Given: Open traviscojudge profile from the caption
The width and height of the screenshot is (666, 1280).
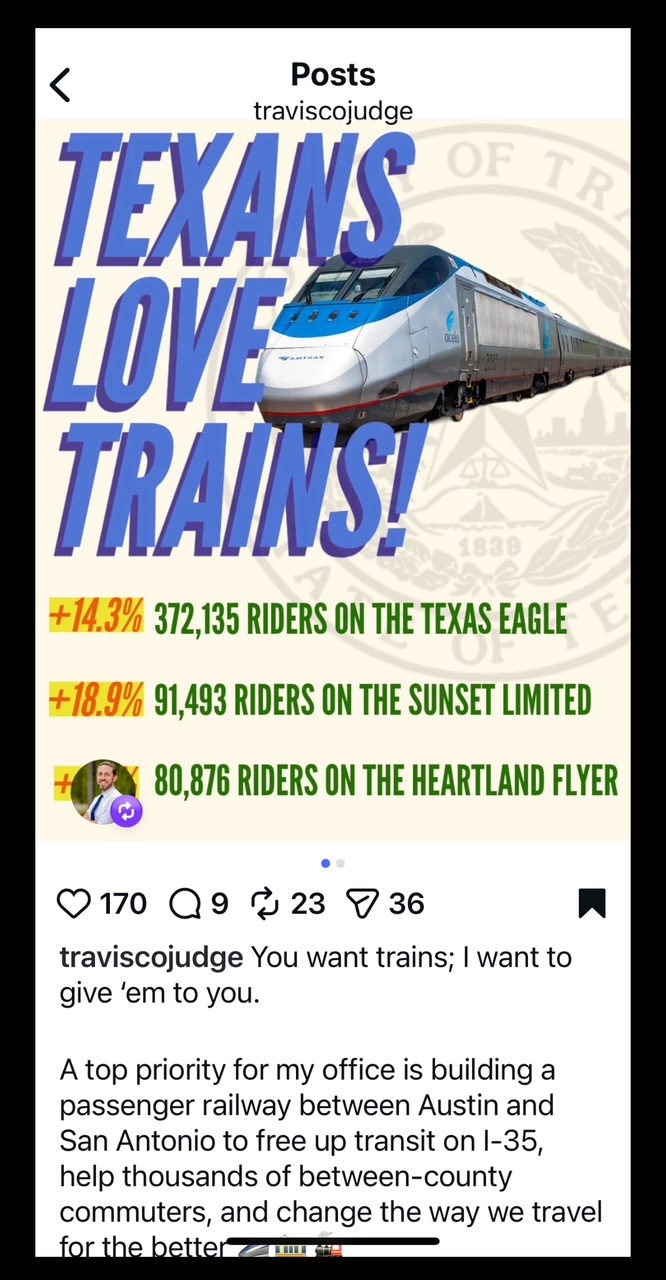Looking at the screenshot, I should point(151,957).
